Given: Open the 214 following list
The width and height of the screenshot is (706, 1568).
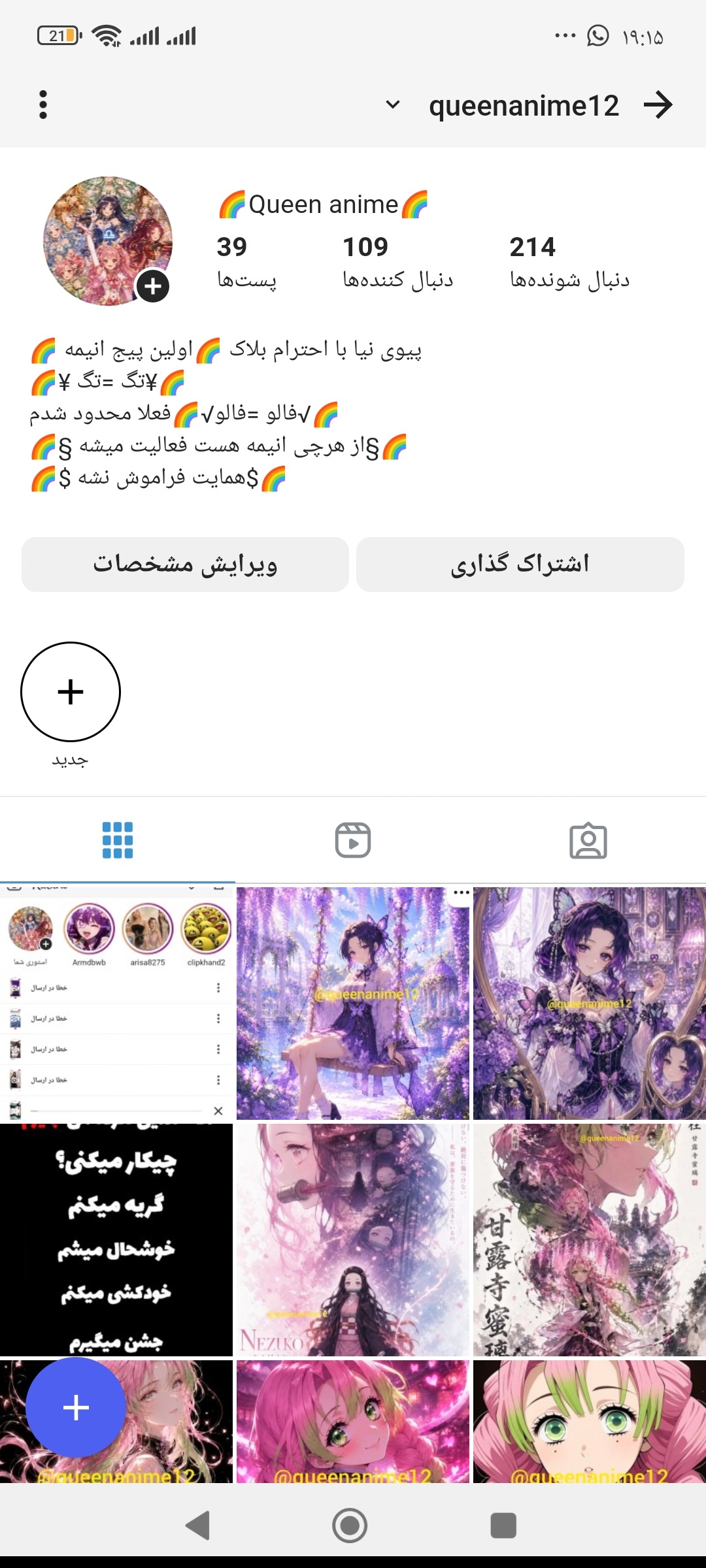Looking at the screenshot, I should tap(569, 263).
